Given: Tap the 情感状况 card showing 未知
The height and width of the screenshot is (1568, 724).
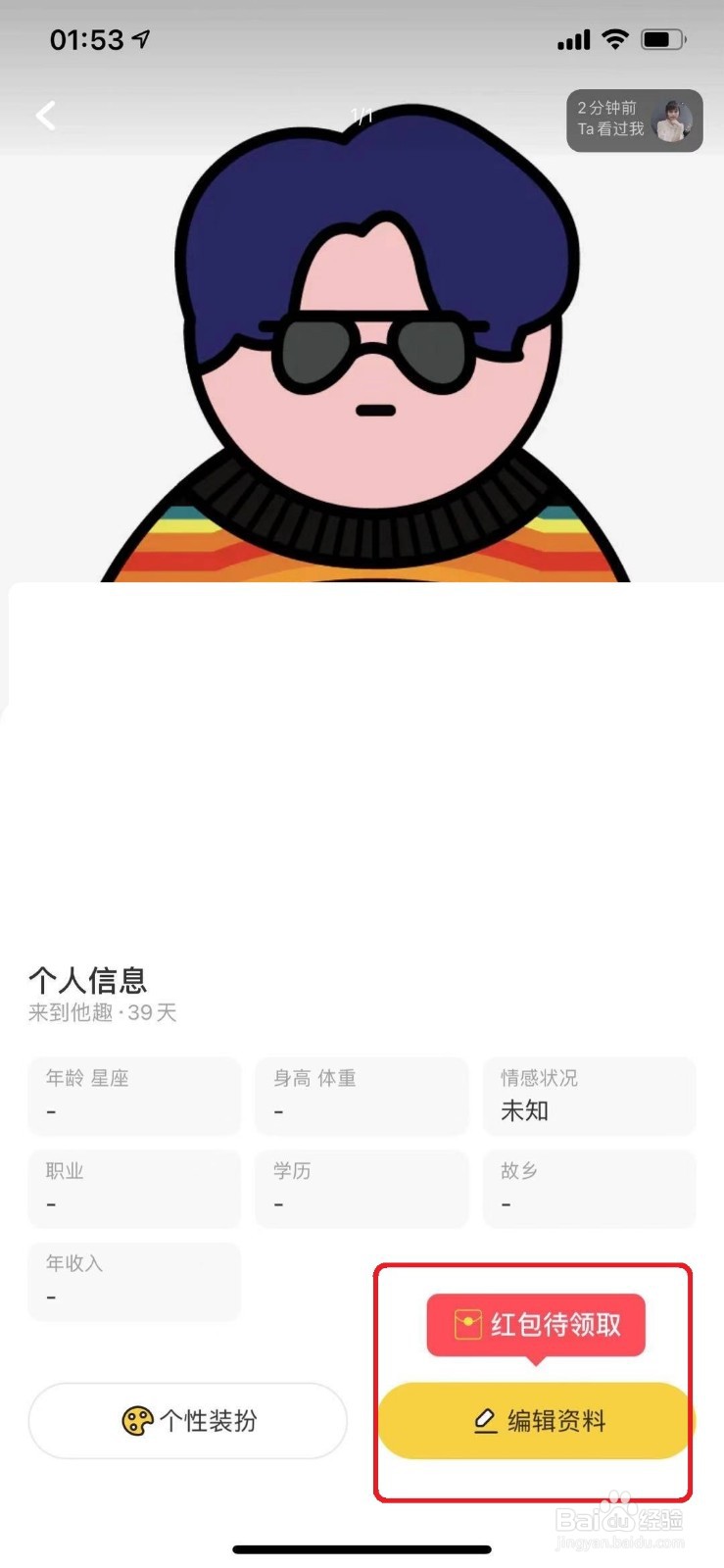Looking at the screenshot, I should (589, 1096).
